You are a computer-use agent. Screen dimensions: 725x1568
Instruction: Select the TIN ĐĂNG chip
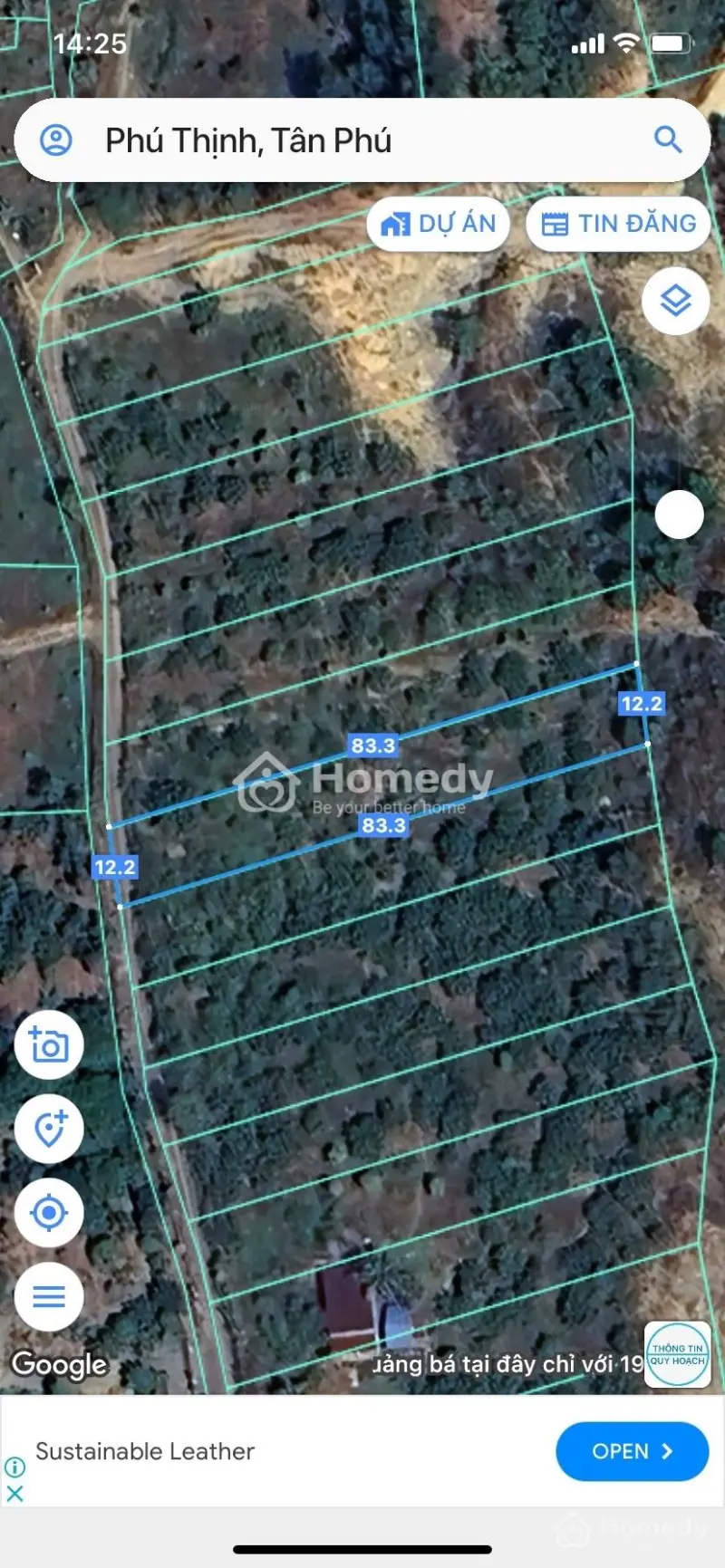(x=619, y=224)
